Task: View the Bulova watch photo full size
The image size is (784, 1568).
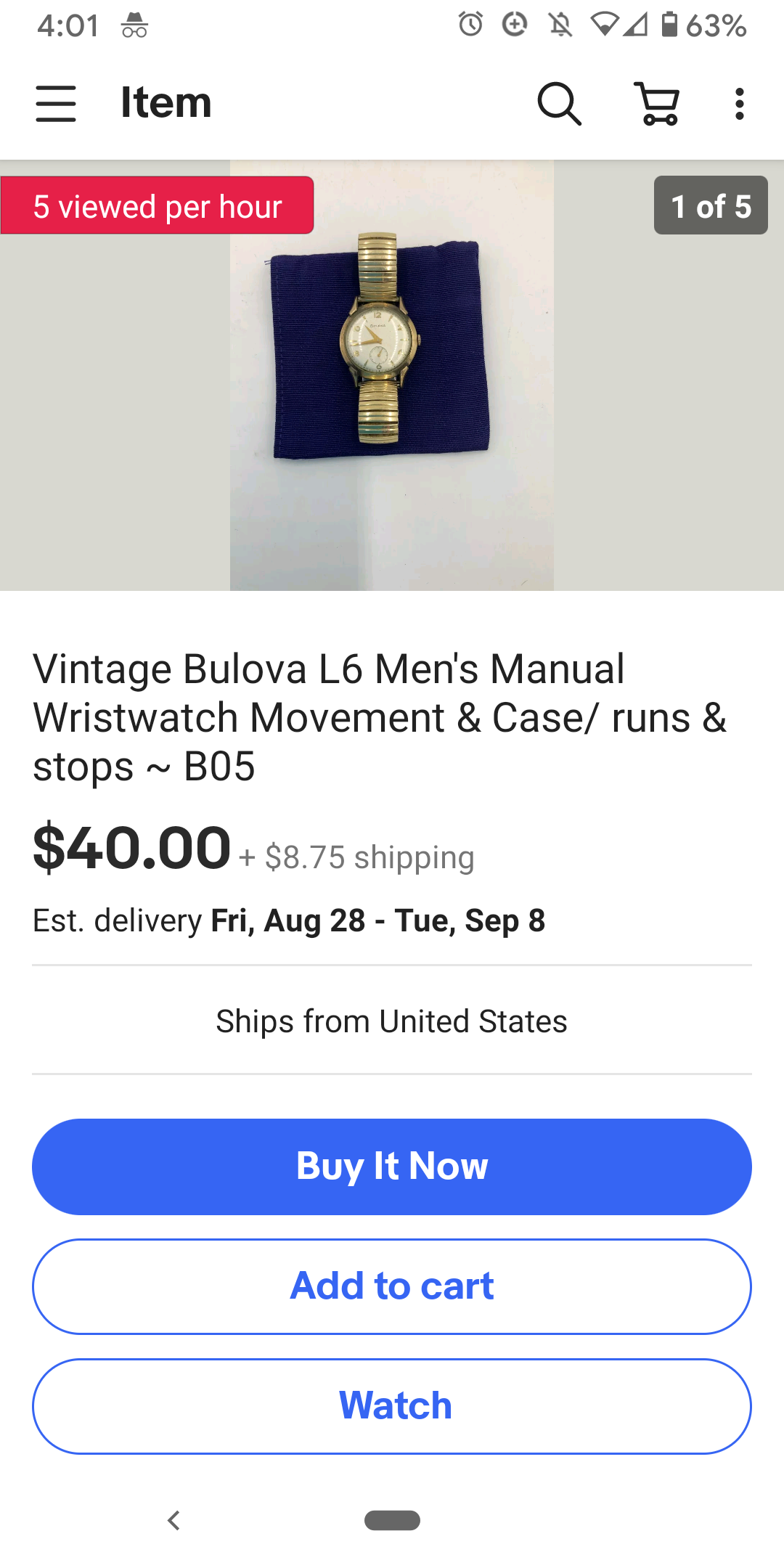Action: (392, 375)
